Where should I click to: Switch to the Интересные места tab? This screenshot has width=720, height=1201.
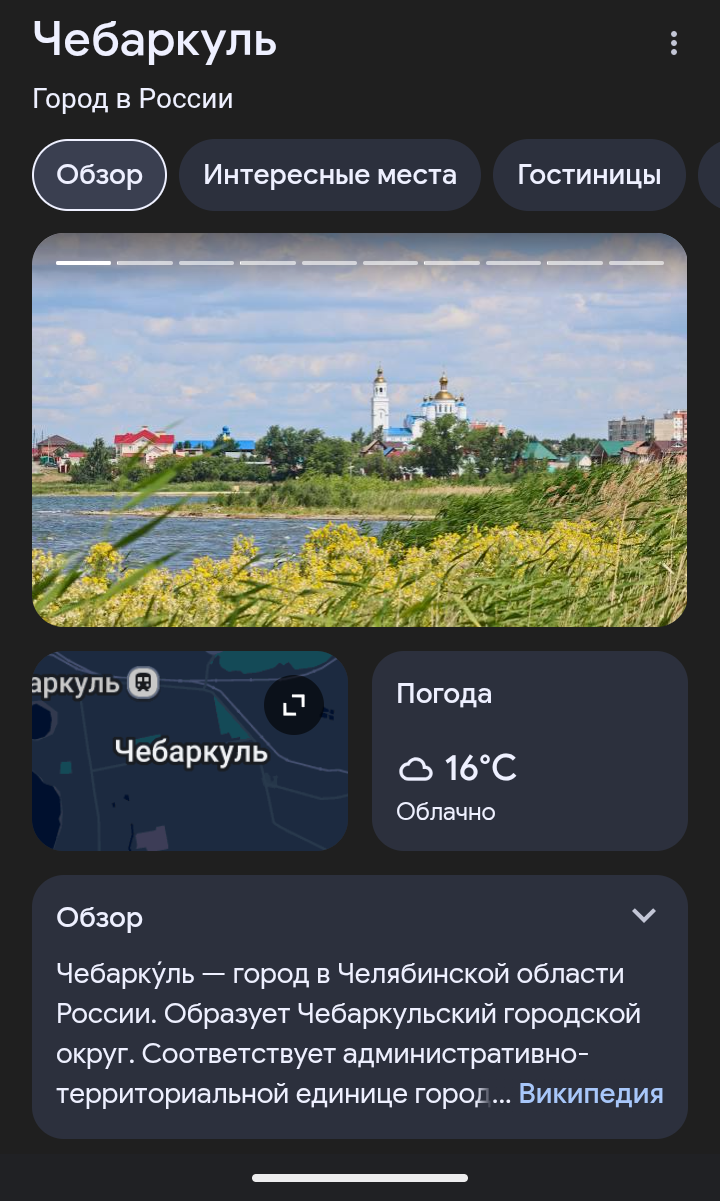(330, 176)
